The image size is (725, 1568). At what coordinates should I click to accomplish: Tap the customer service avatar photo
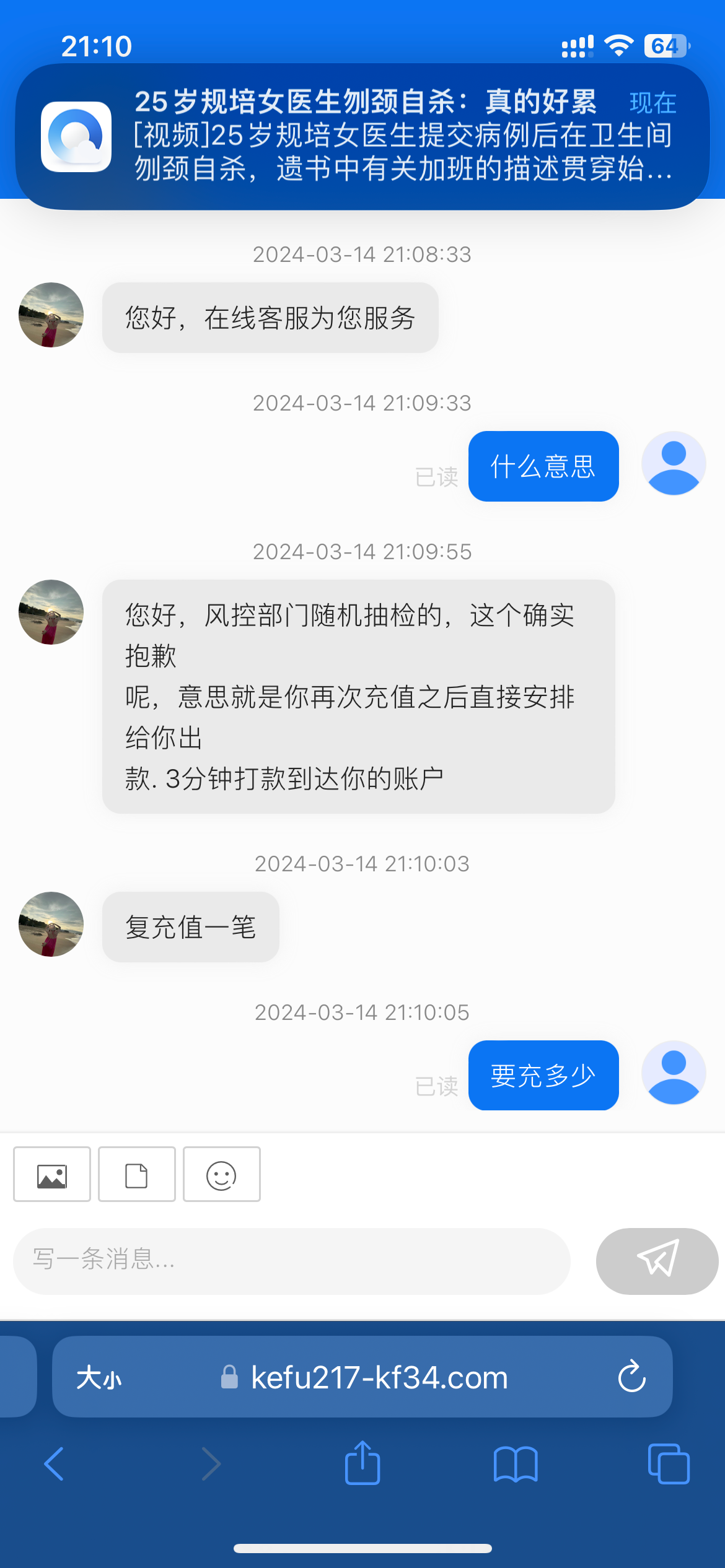(x=51, y=315)
